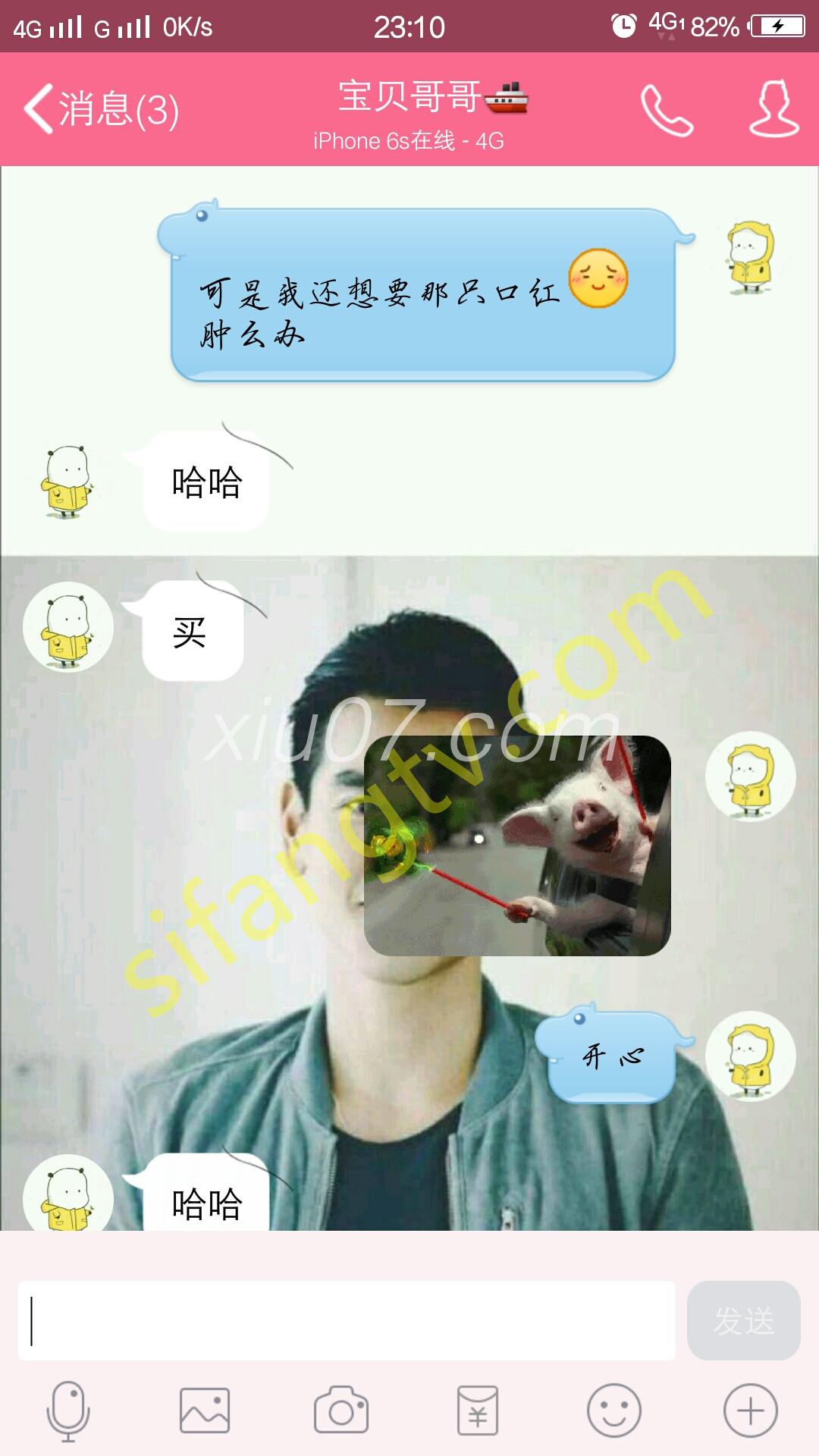Tap my avatar beside the 开心 message

(x=751, y=1056)
